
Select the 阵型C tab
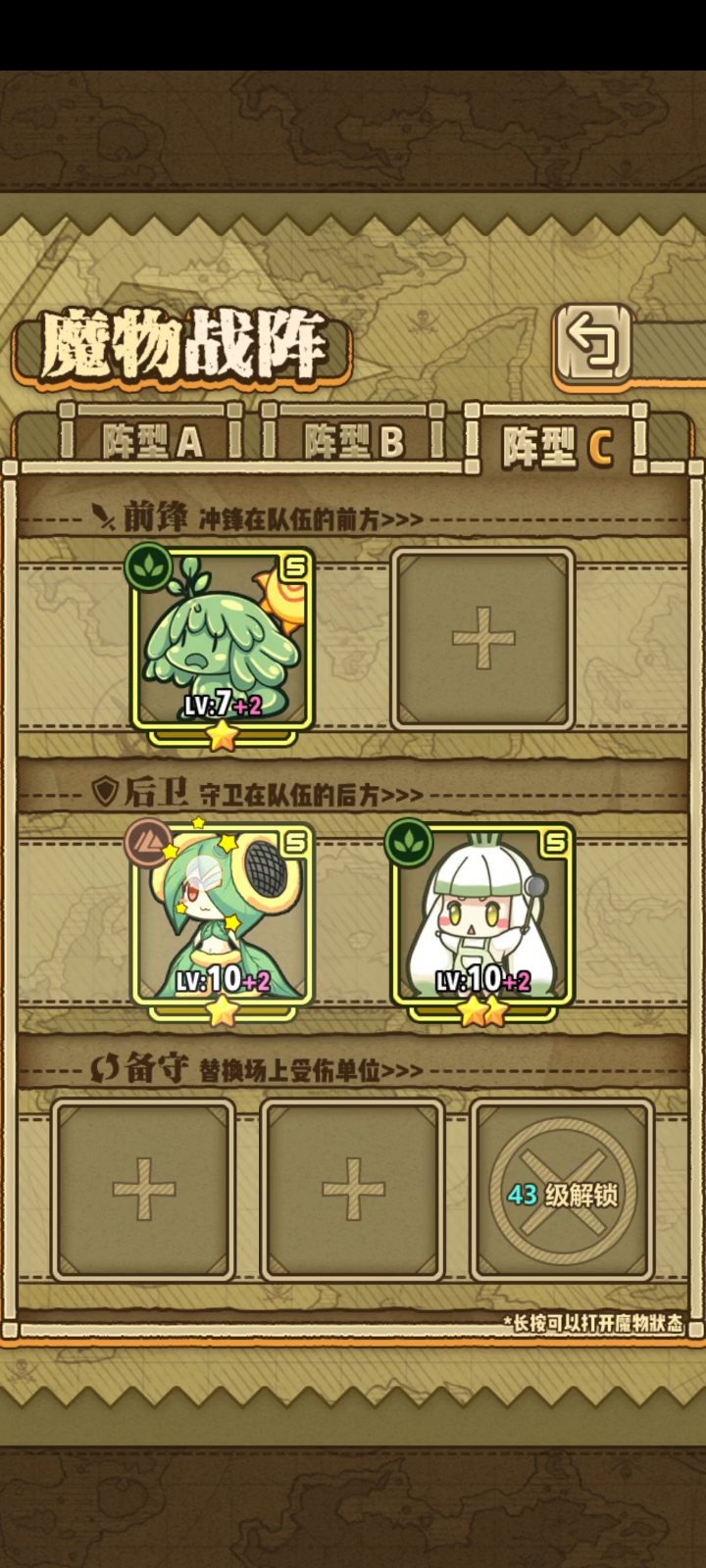pyautogui.click(x=558, y=446)
